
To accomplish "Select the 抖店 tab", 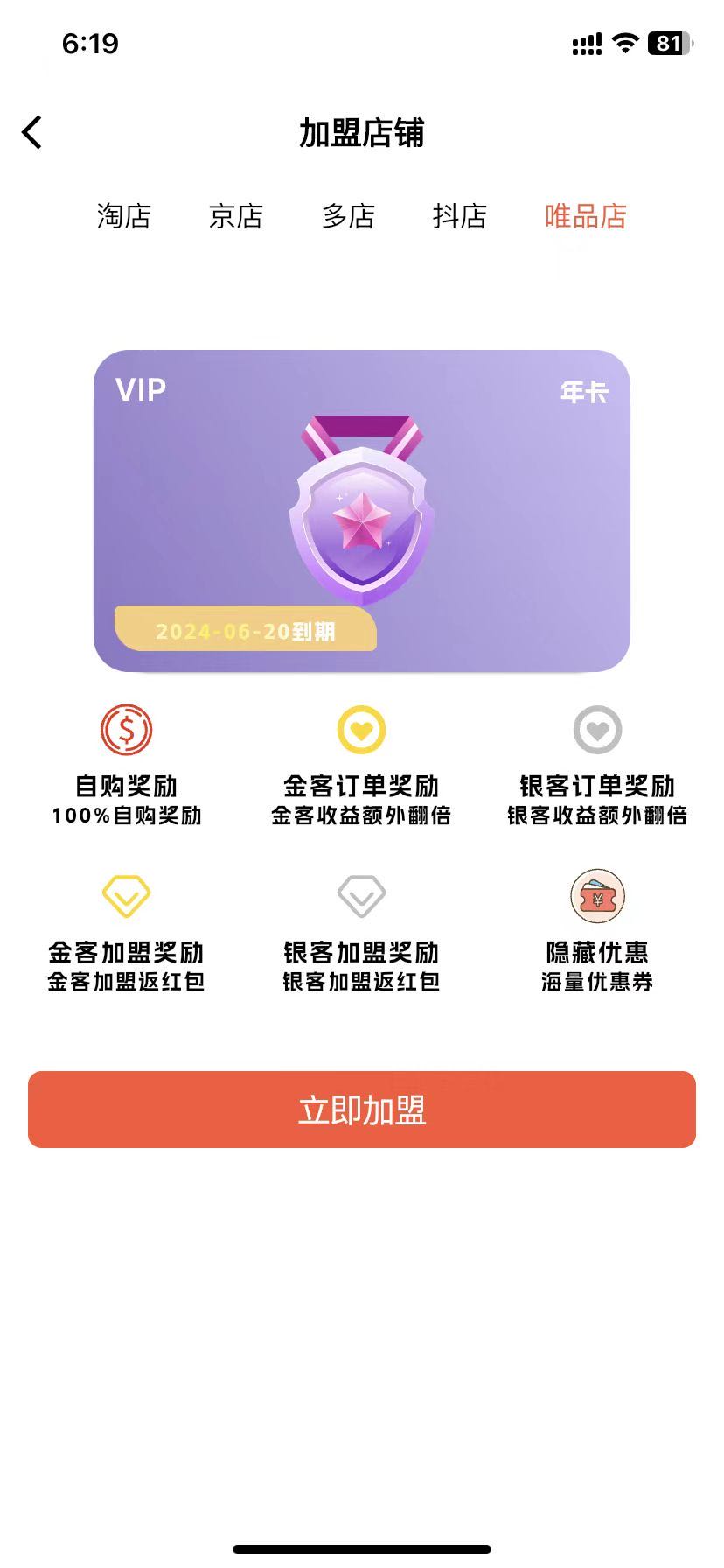I will point(460,216).
